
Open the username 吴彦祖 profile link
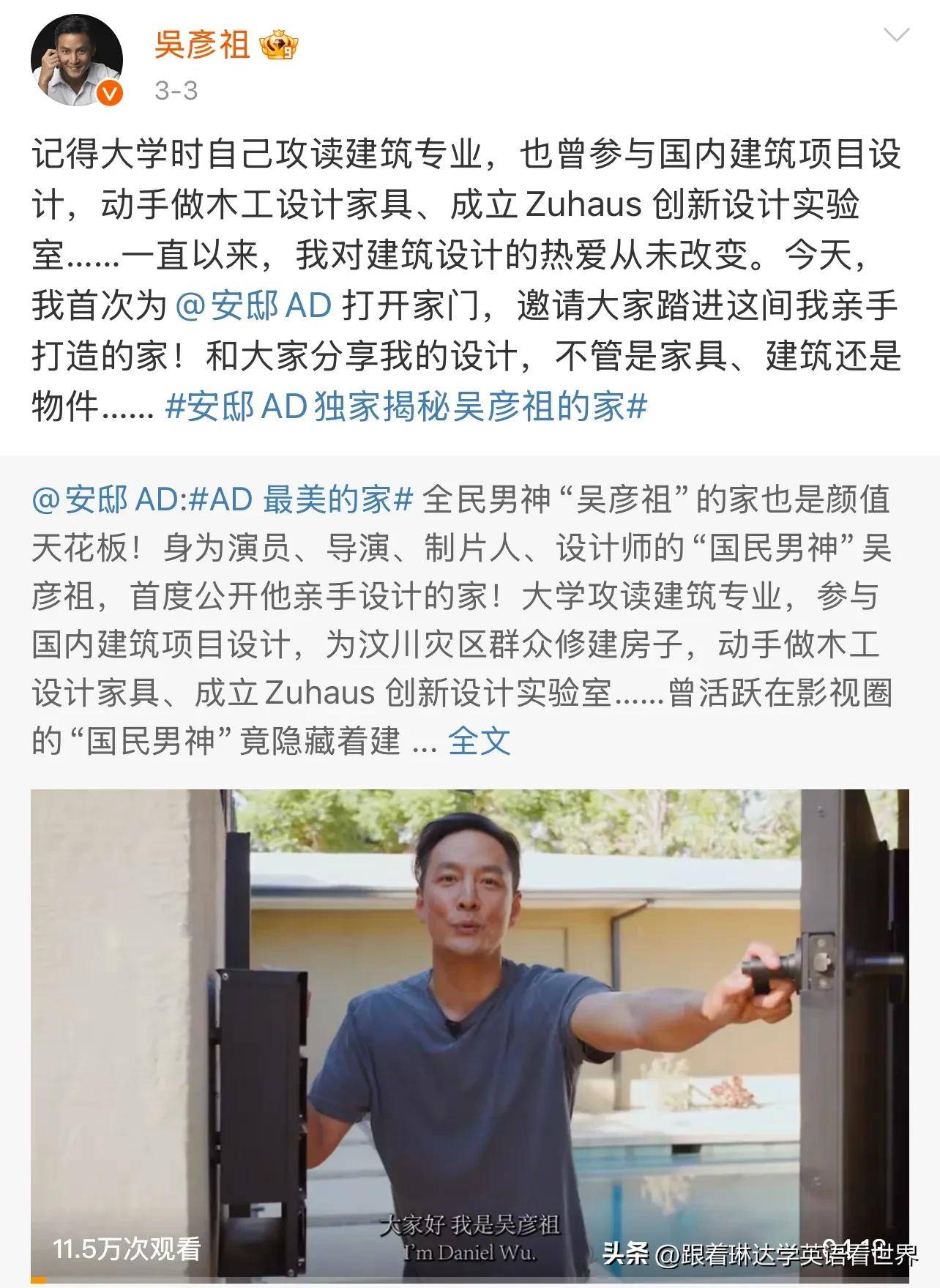tap(202, 45)
